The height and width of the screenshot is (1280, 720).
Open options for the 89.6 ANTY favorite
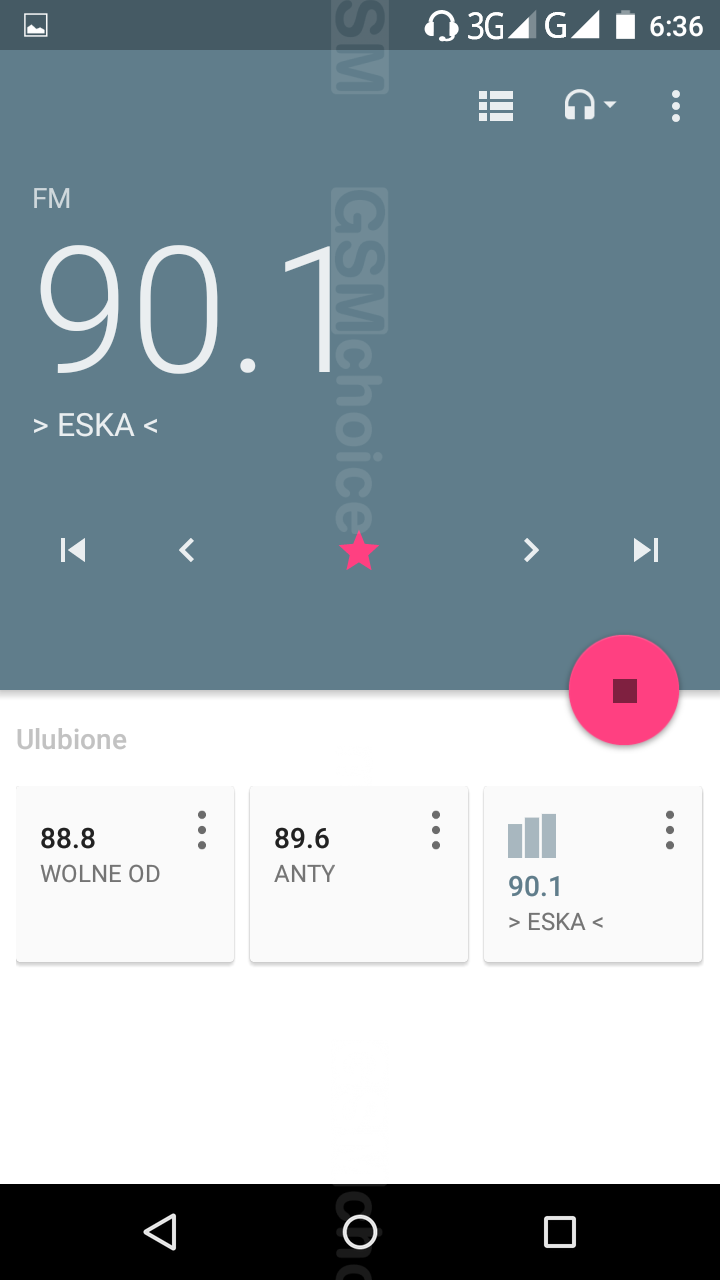click(436, 830)
